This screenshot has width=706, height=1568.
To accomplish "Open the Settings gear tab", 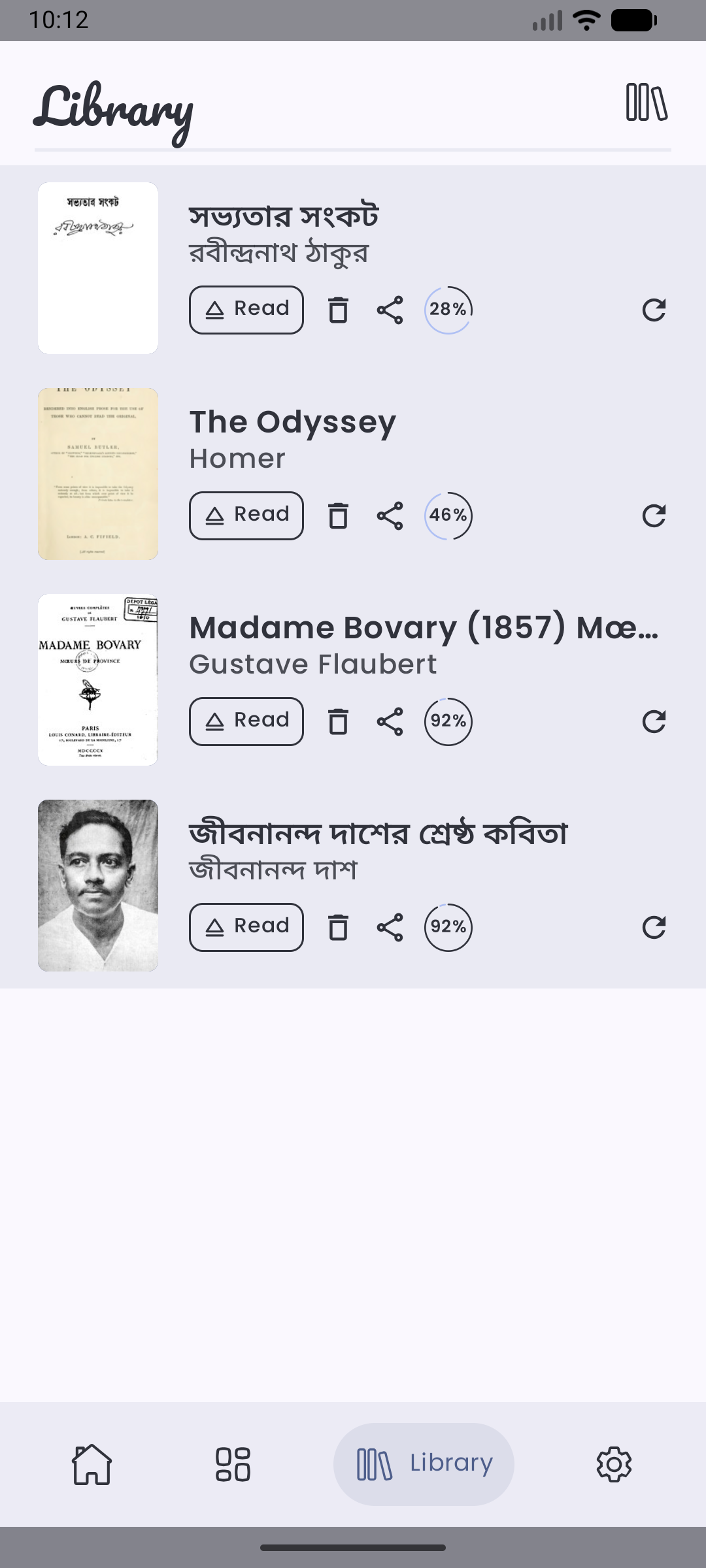I will click(x=614, y=1464).
